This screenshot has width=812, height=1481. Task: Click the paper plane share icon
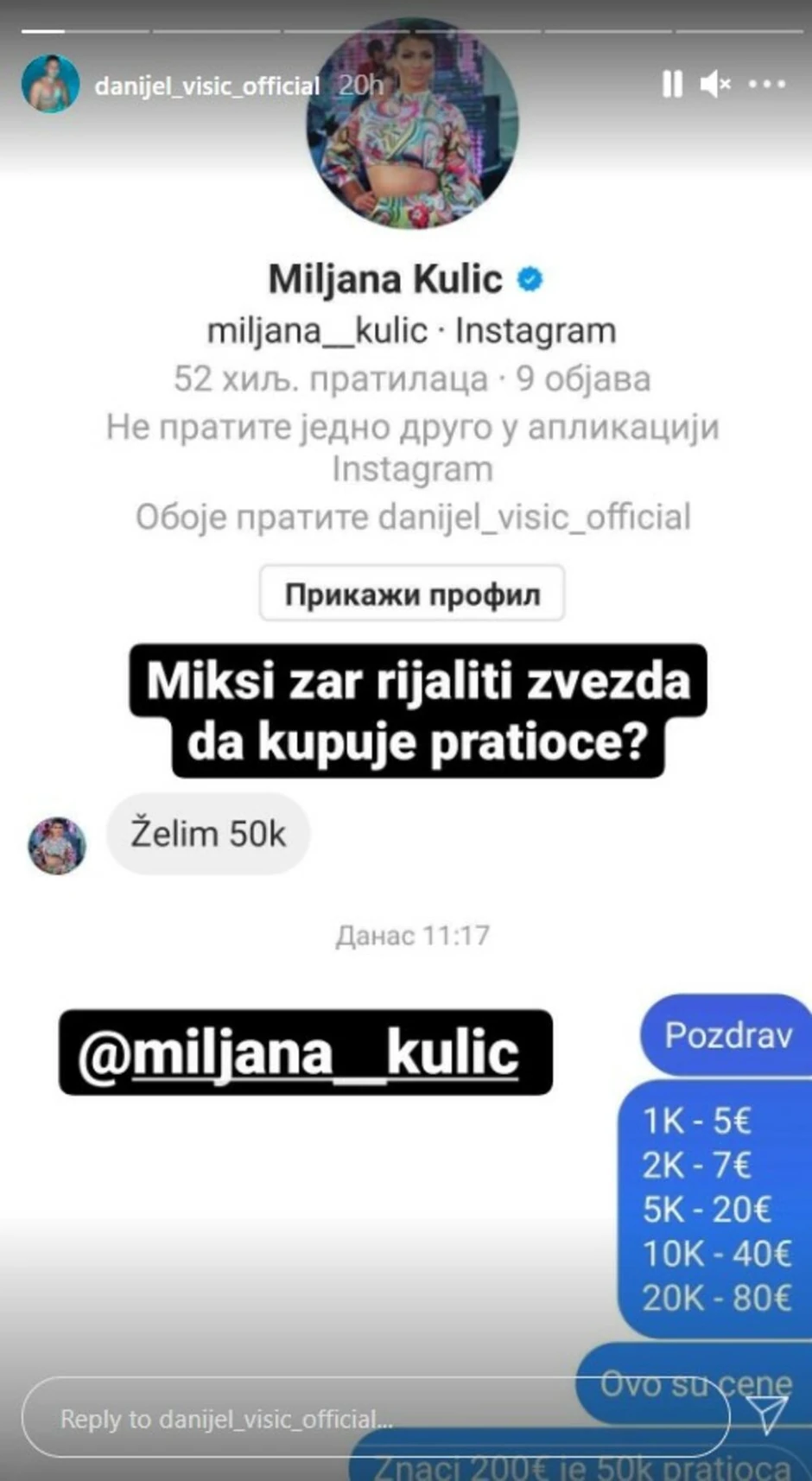(767, 1413)
